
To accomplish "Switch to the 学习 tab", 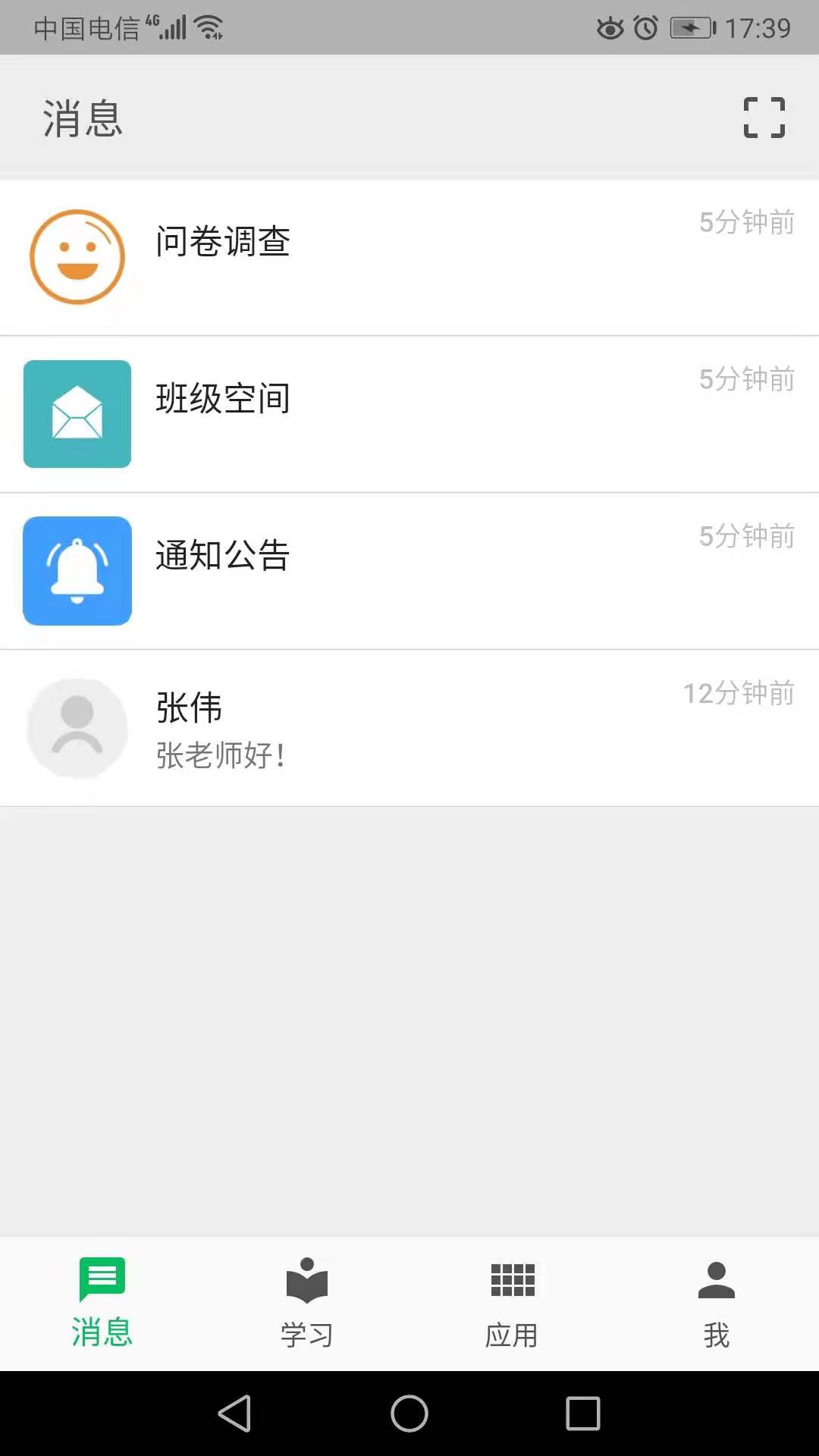I will (x=307, y=1303).
